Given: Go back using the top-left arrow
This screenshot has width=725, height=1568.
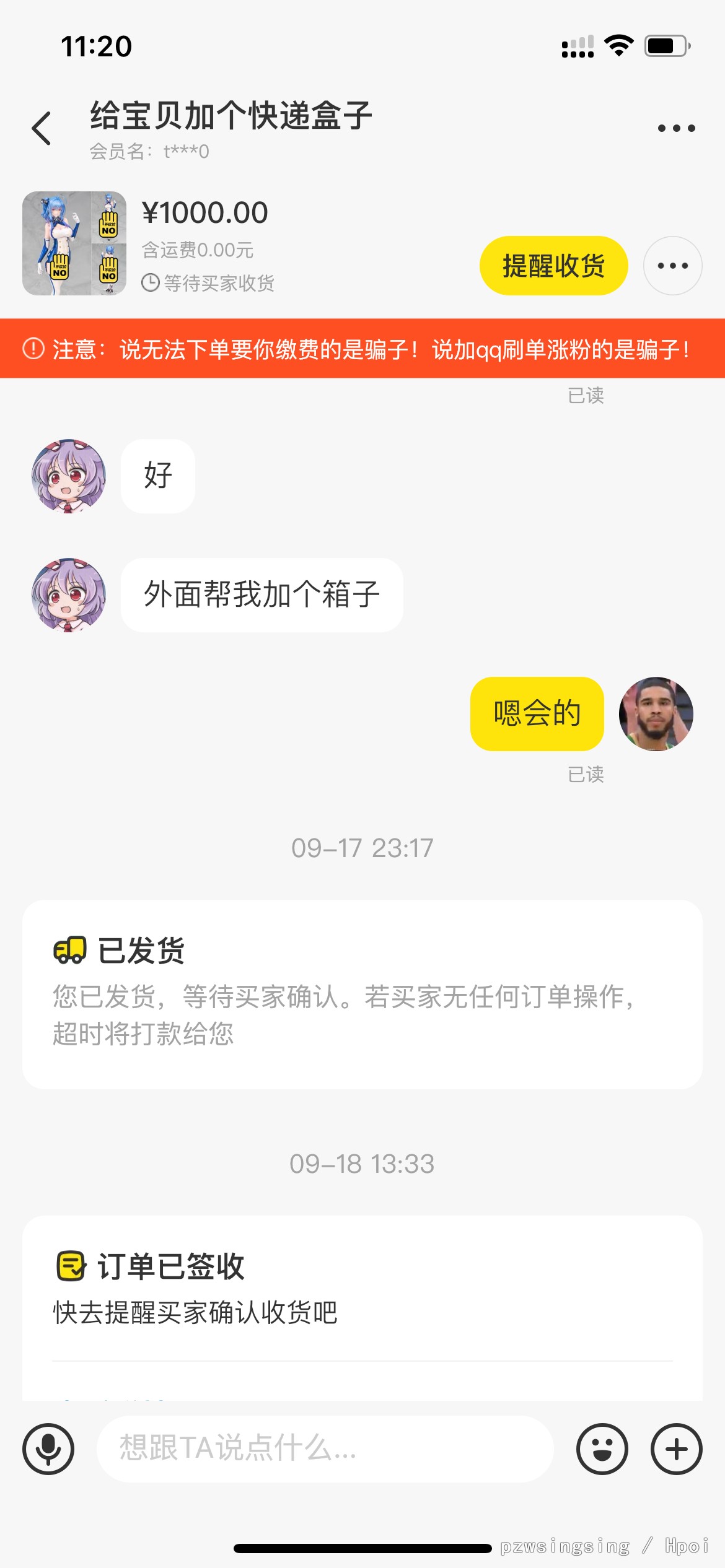Looking at the screenshot, I should coord(42,128).
